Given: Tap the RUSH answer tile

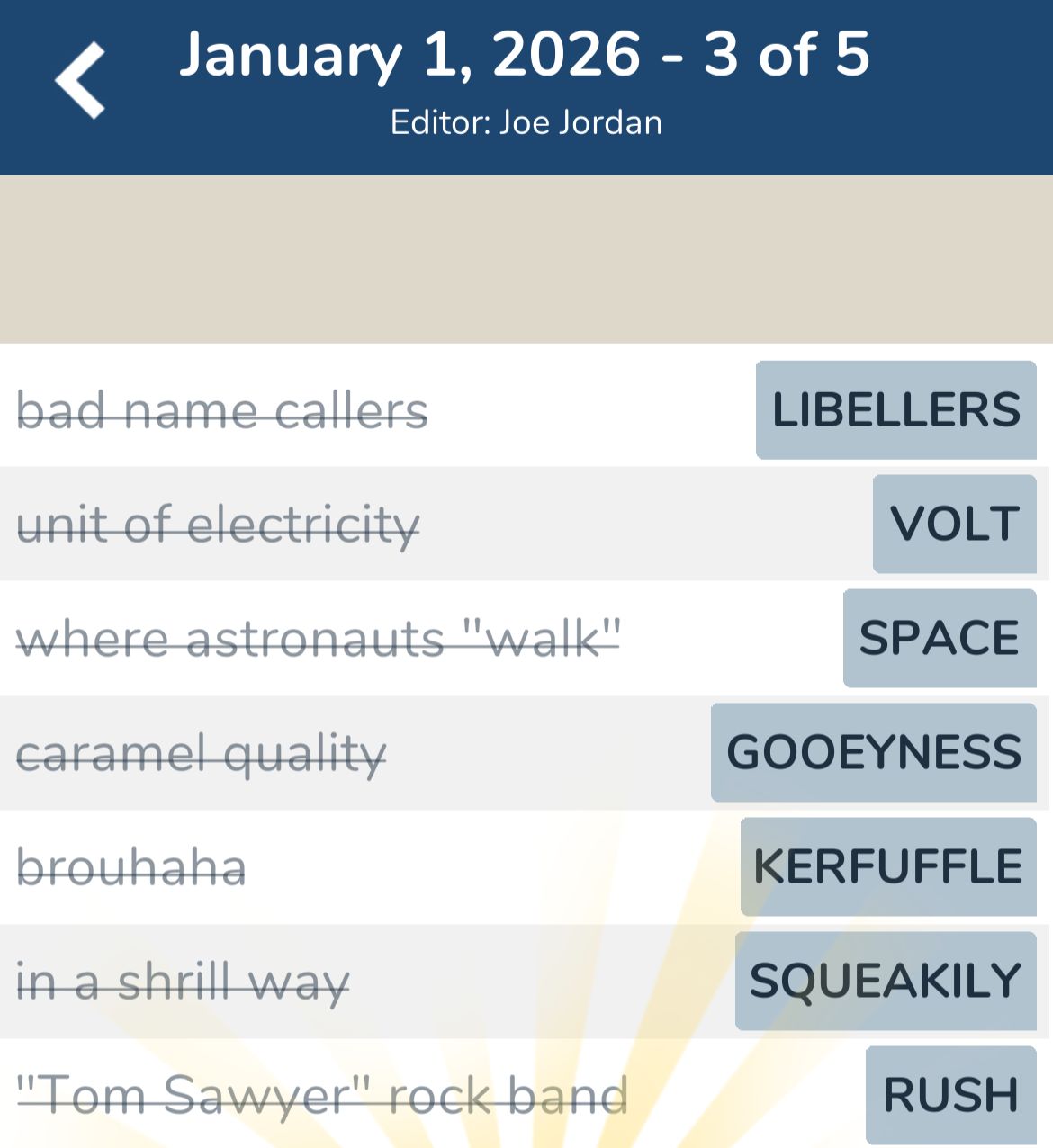Looking at the screenshot, I should 949,1095.
